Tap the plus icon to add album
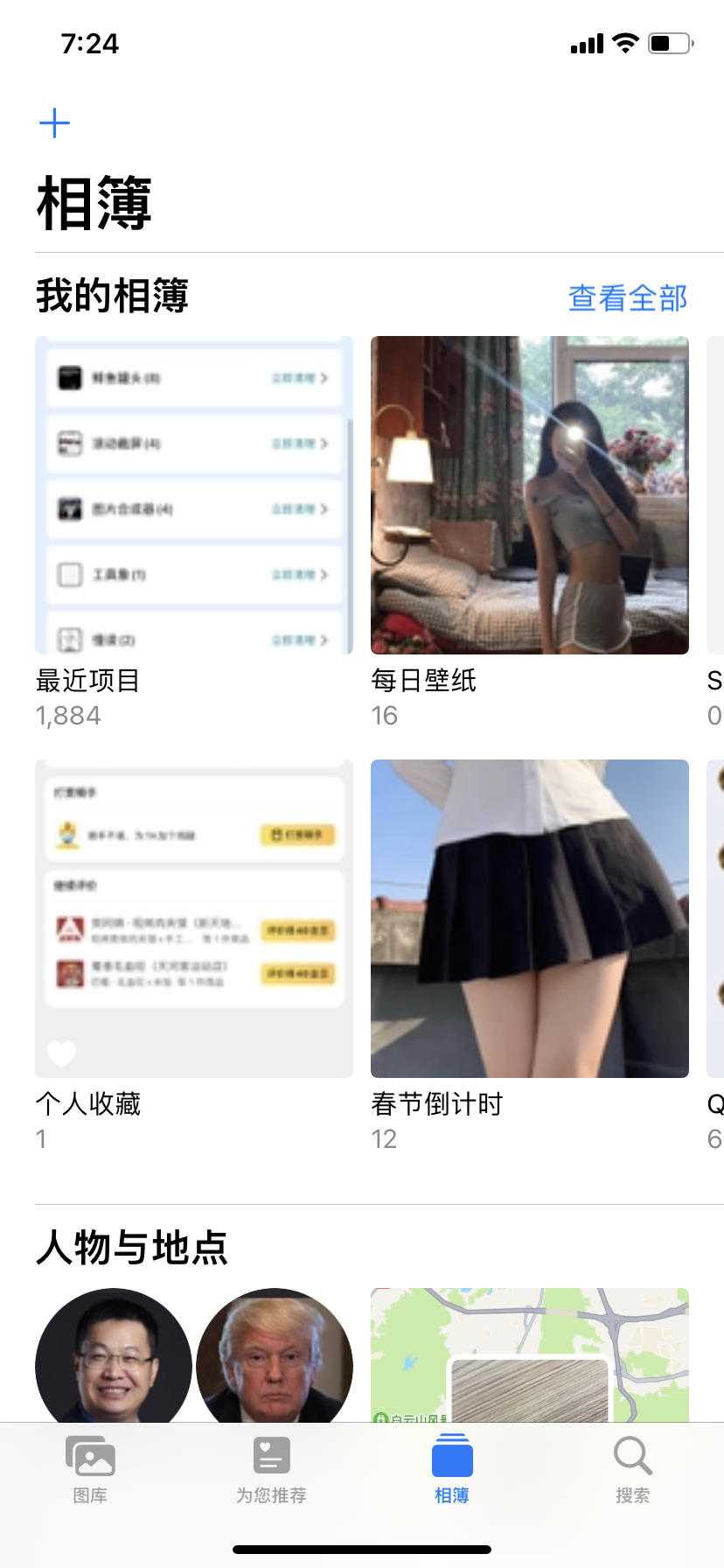Screen dimensions: 724x1568 tap(54, 123)
